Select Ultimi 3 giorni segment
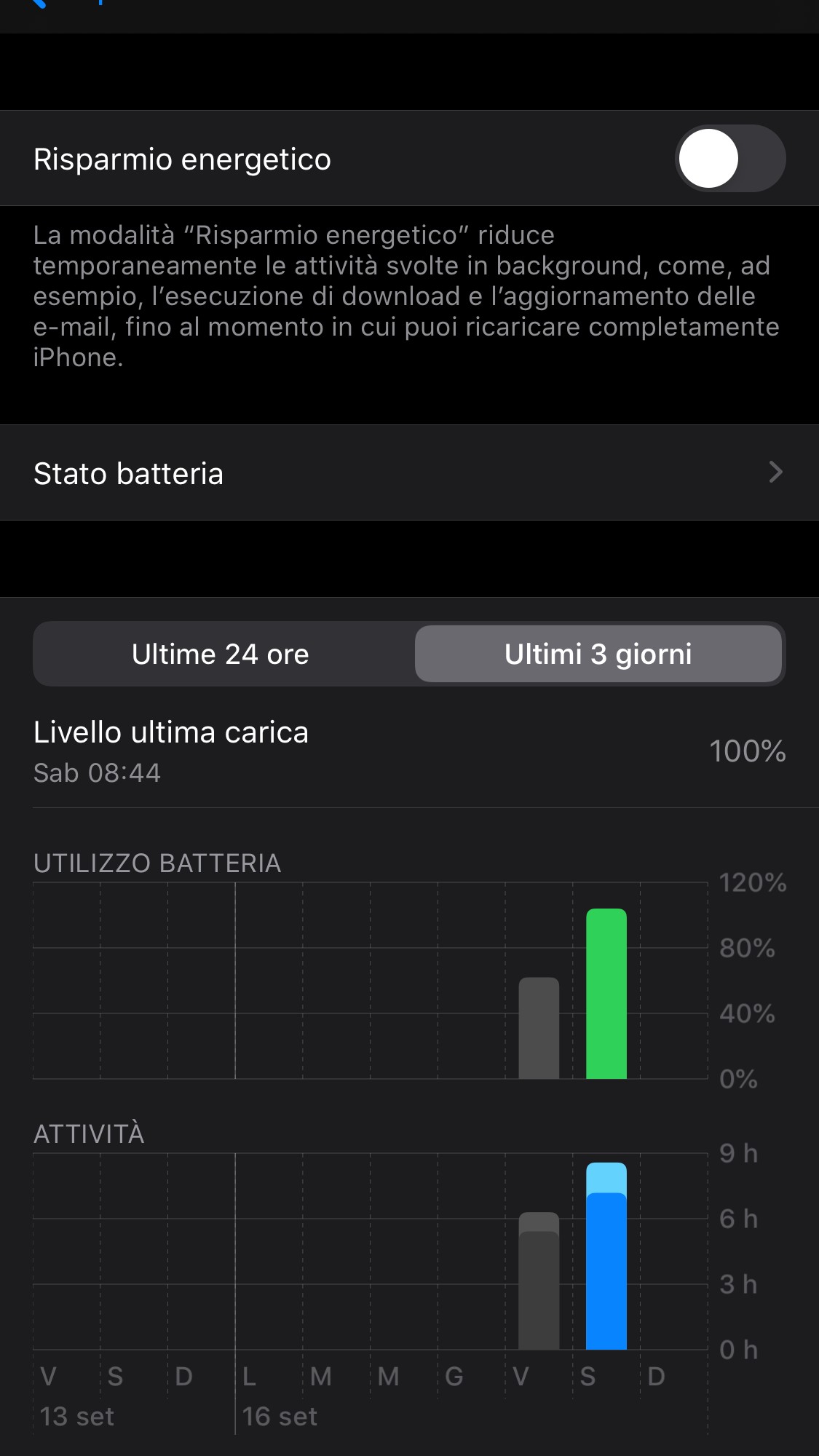The image size is (819, 1456). pyautogui.click(x=598, y=654)
